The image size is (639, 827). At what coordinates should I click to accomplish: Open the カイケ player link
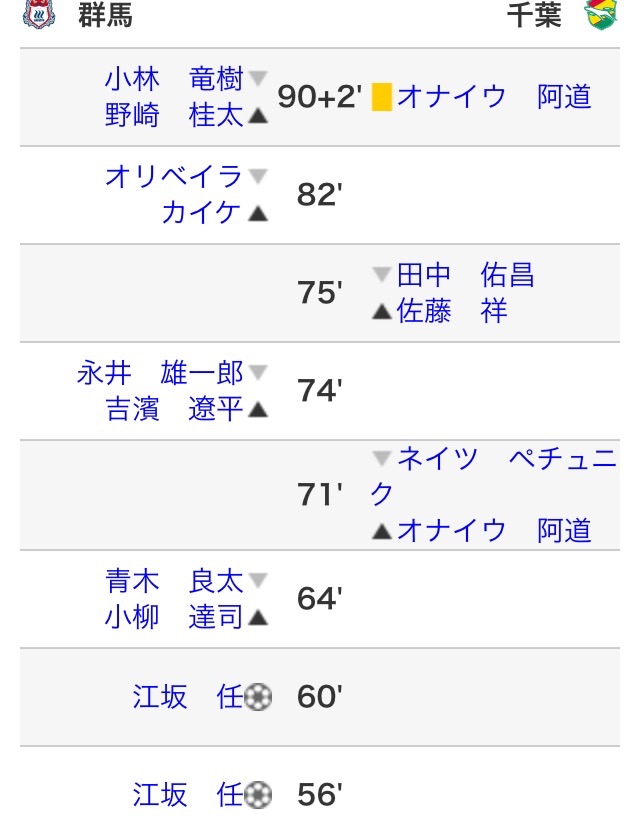pyautogui.click(x=201, y=212)
